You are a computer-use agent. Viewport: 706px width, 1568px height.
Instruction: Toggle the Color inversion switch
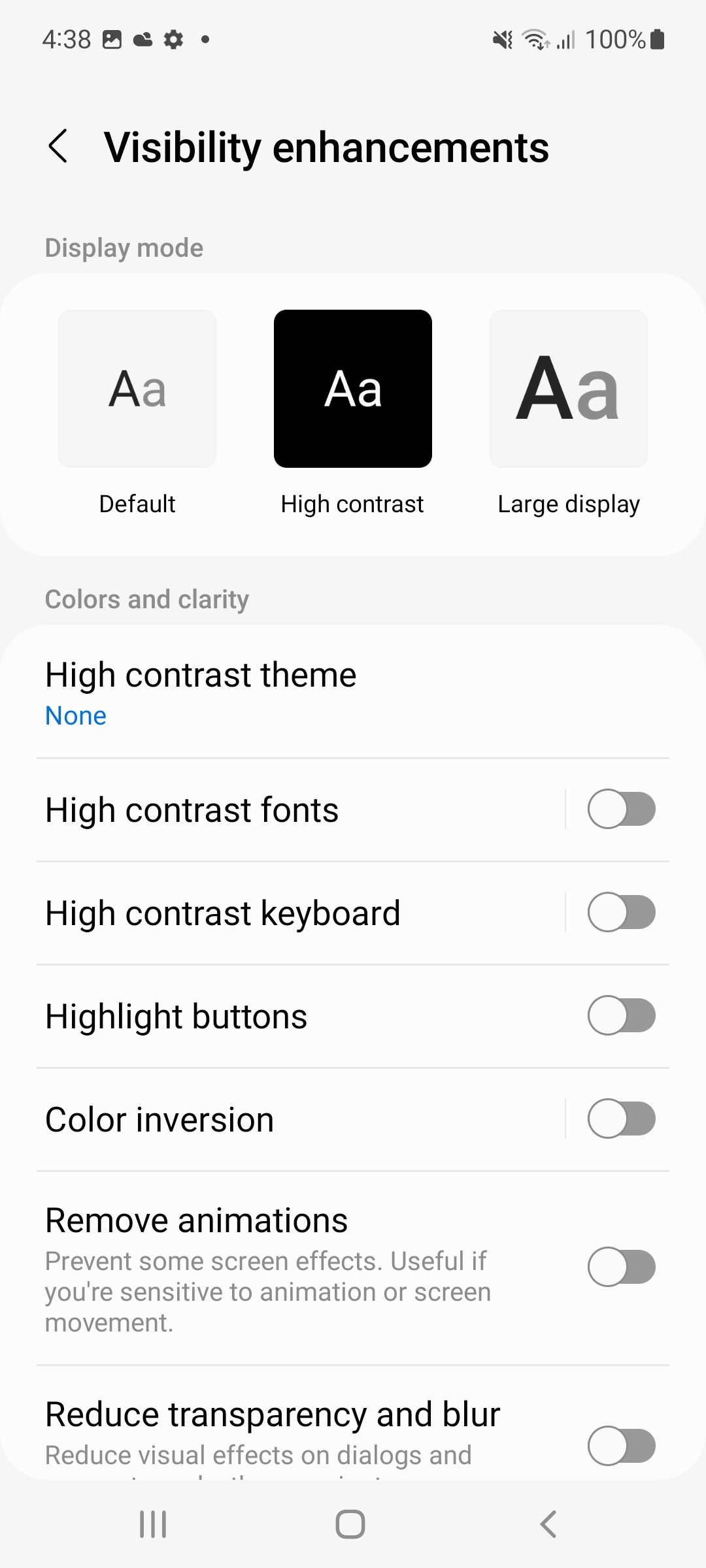621,1119
